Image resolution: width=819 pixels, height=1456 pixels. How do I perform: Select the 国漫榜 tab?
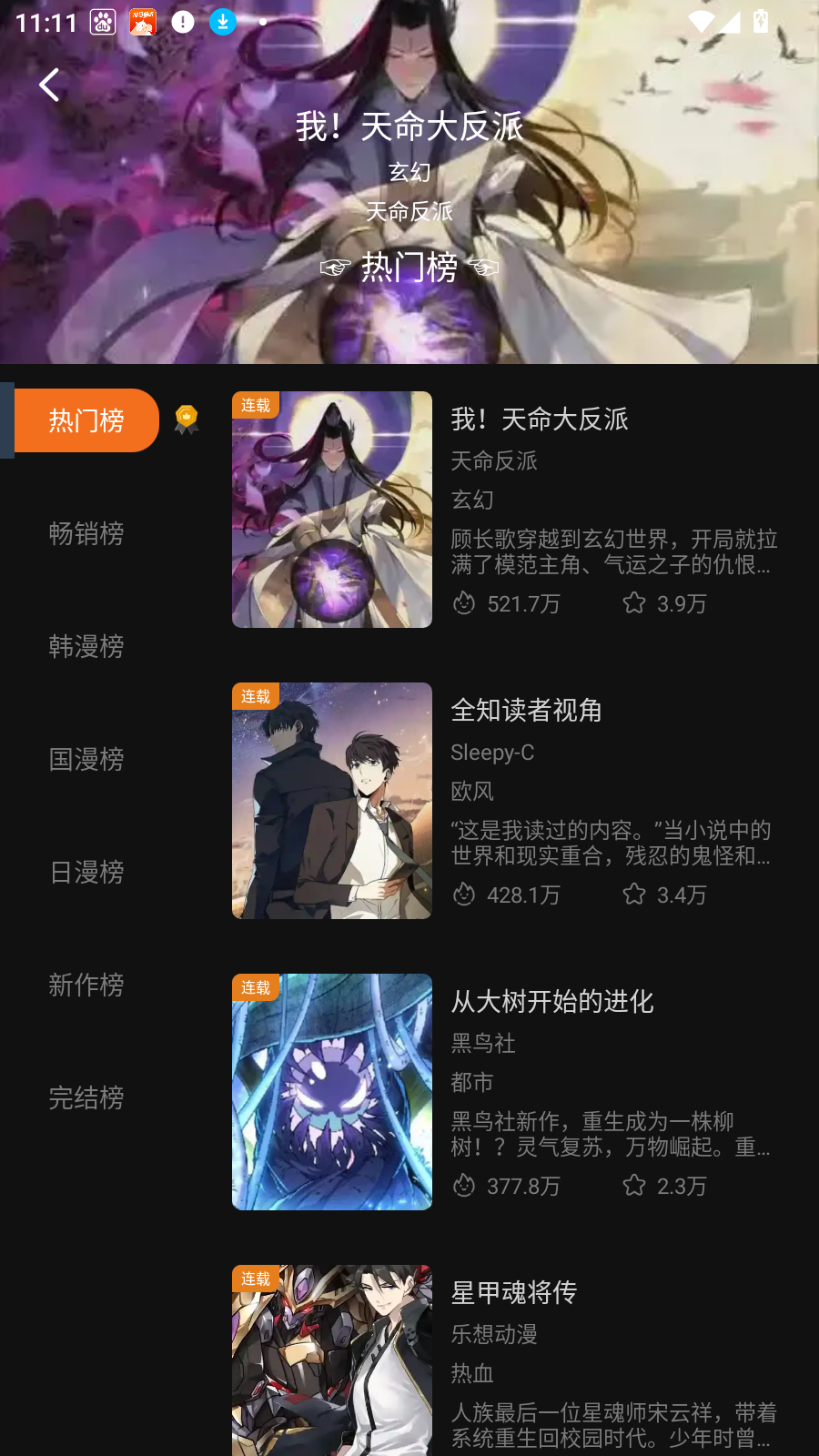(86, 759)
